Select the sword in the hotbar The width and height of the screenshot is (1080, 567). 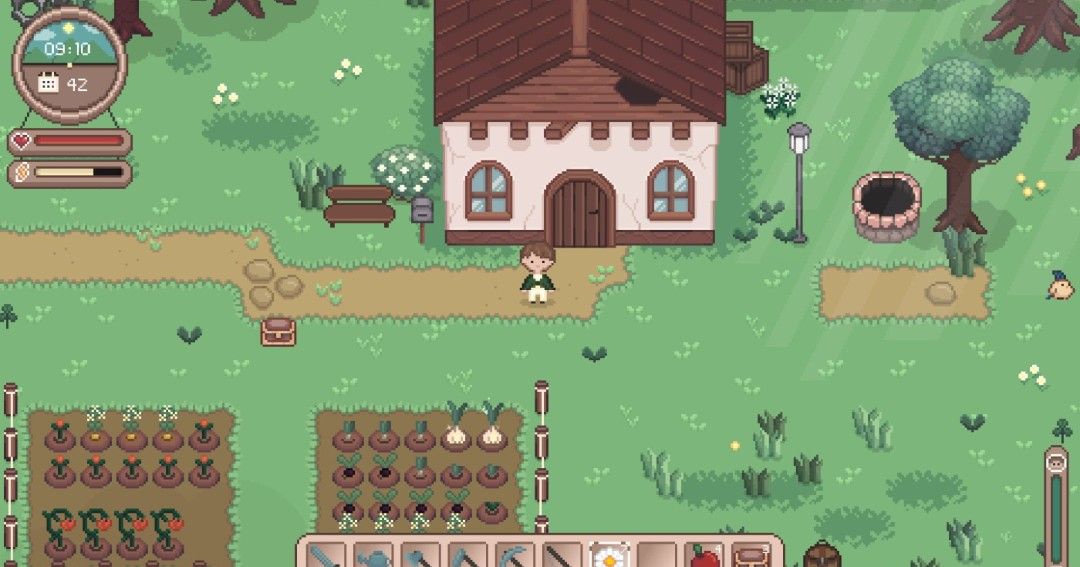pyautogui.click(x=325, y=556)
